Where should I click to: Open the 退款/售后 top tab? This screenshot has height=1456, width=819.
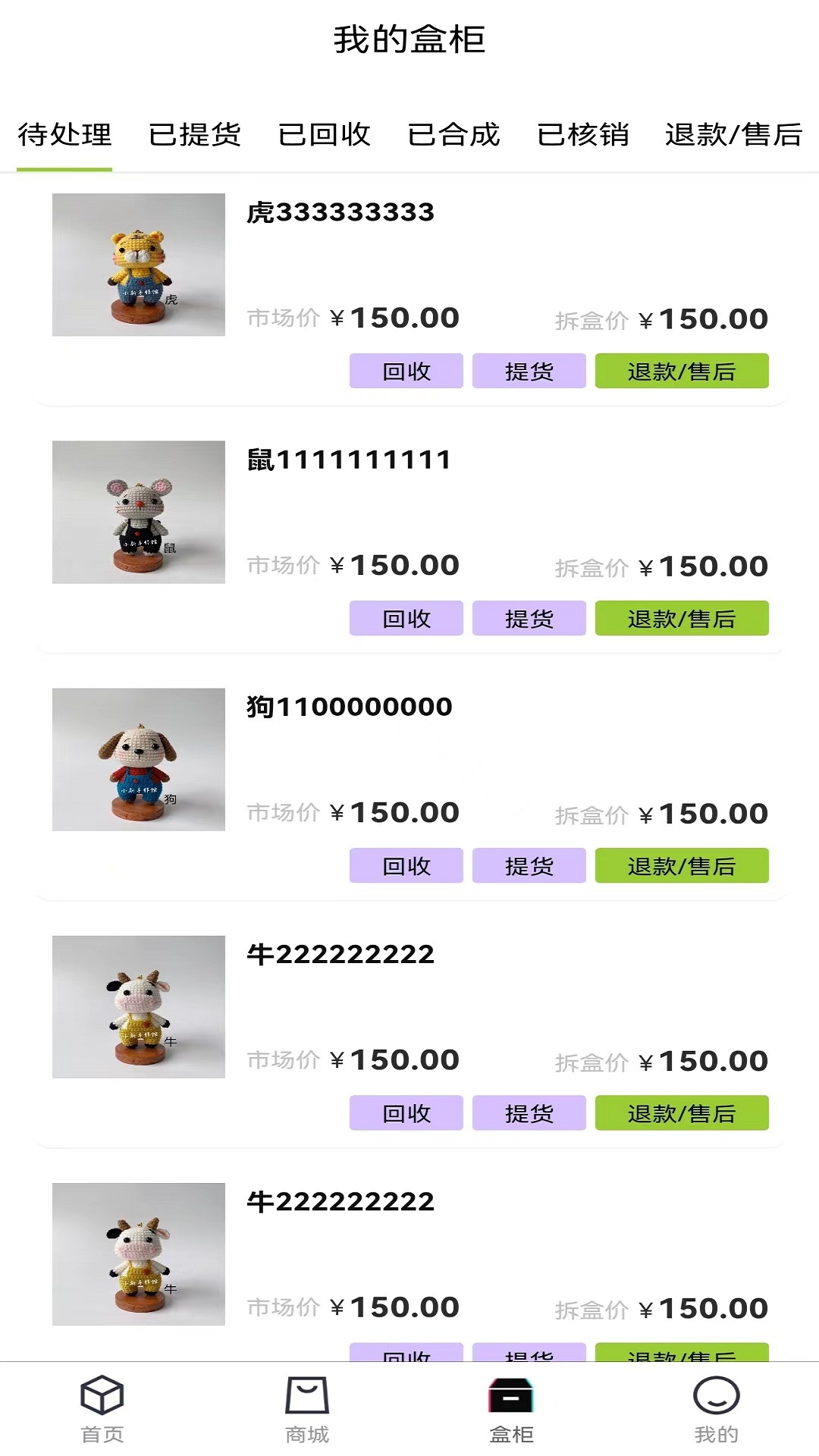pos(733,135)
